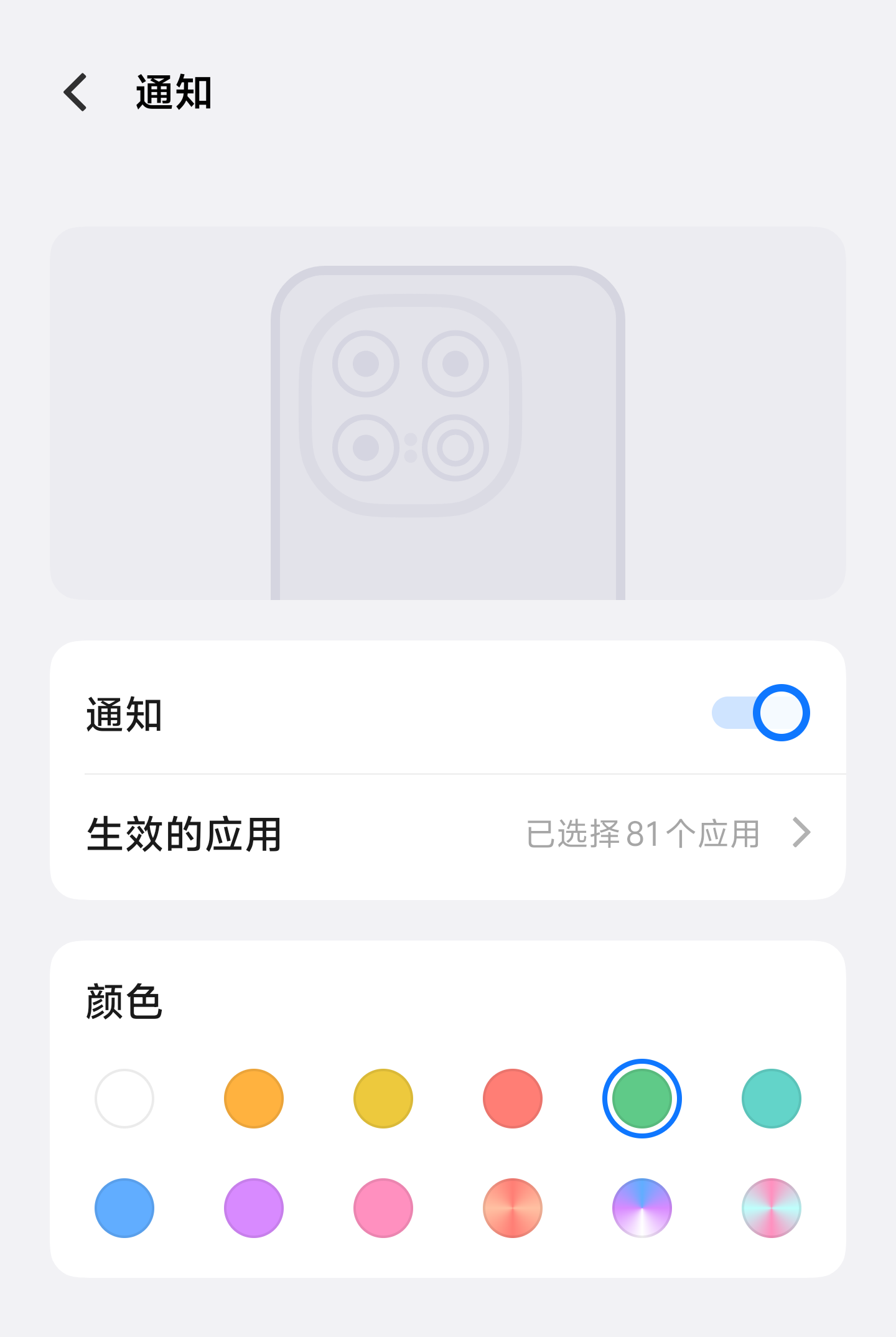The image size is (896, 1337).
Task: Toggle off the 通知 switch
Action: [760, 713]
